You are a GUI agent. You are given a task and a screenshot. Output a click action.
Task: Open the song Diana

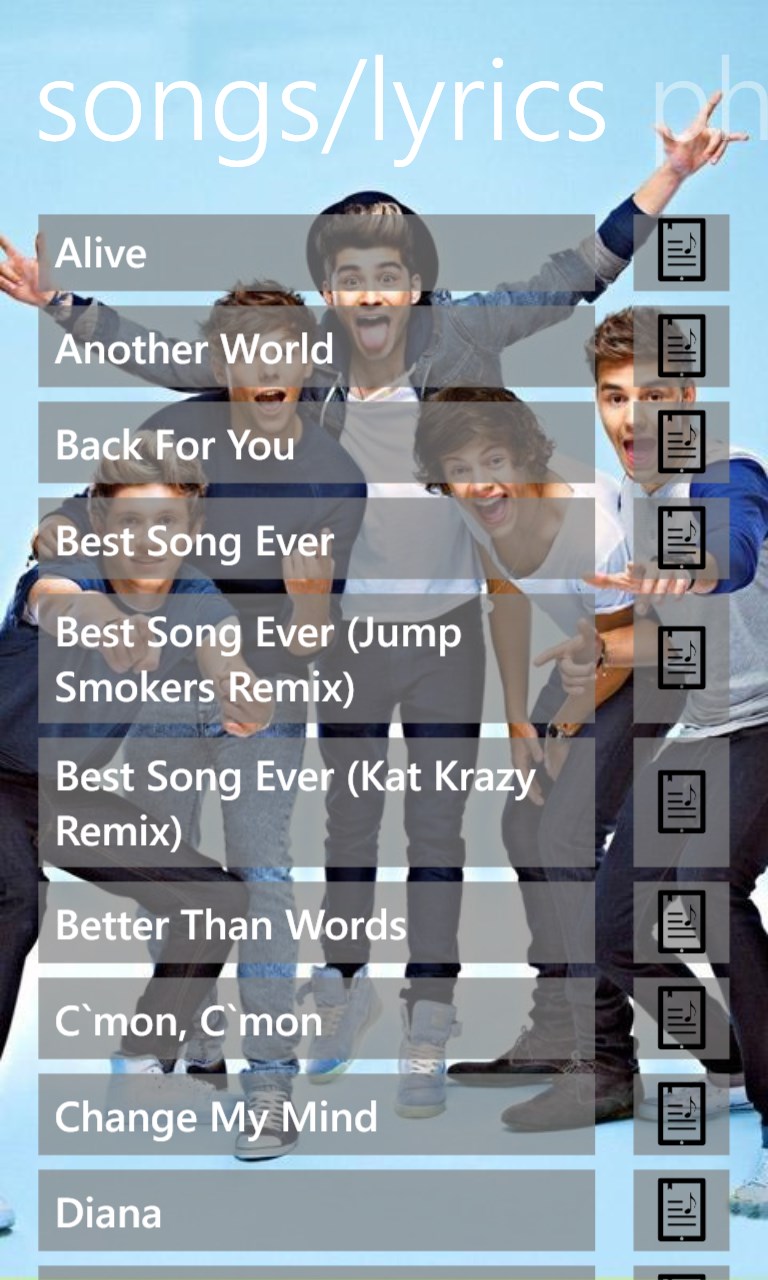(316, 1212)
